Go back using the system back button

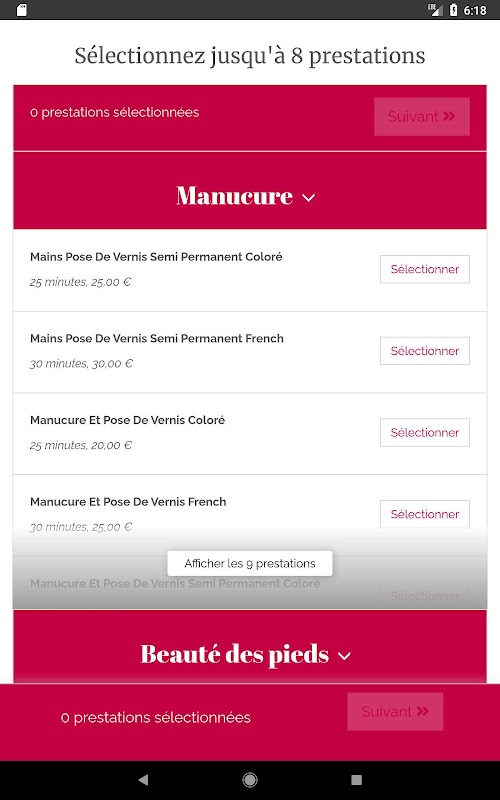(x=143, y=780)
